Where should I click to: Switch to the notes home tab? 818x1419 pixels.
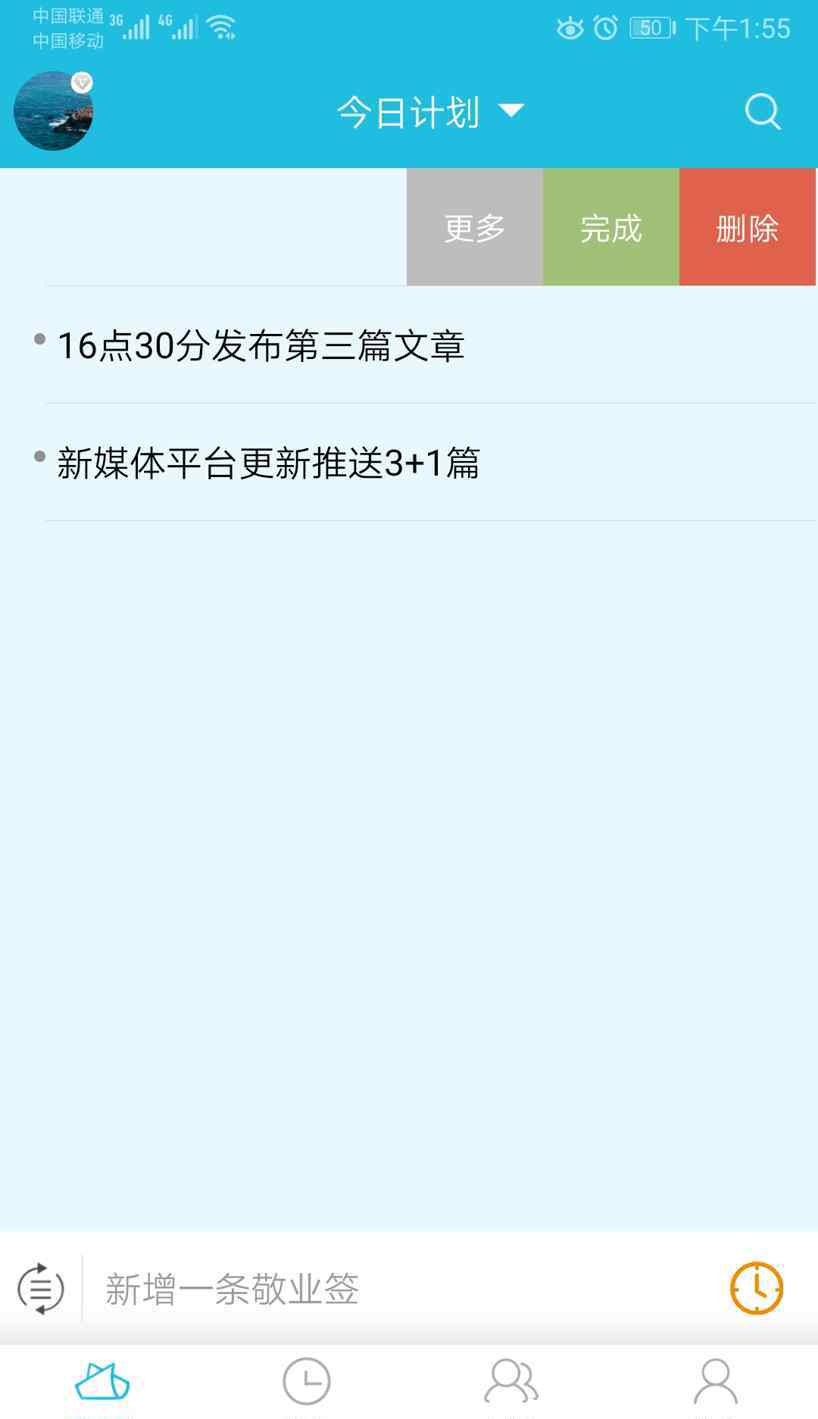(x=102, y=1383)
